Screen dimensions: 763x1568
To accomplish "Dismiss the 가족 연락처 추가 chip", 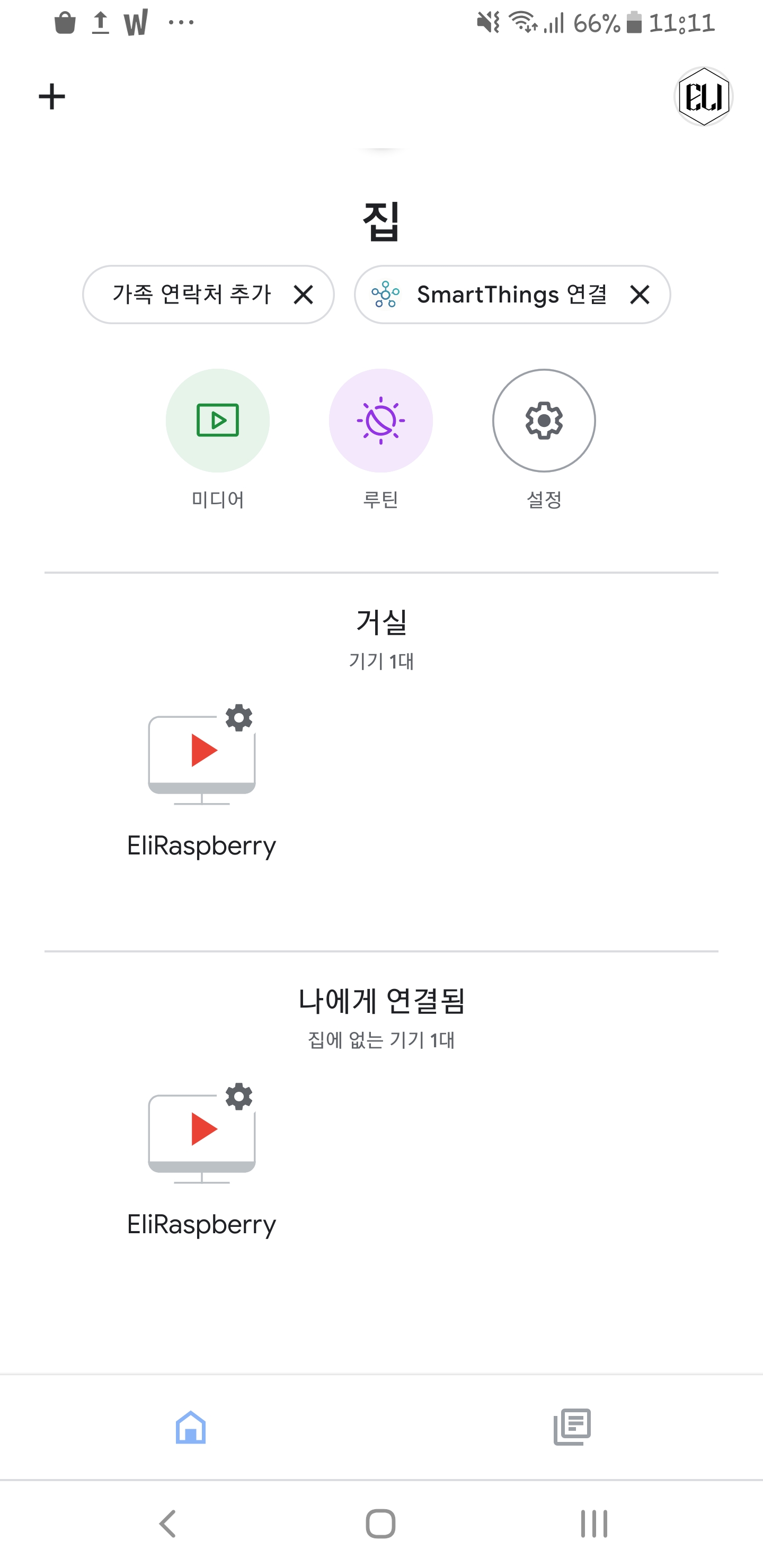I will point(303,295).
